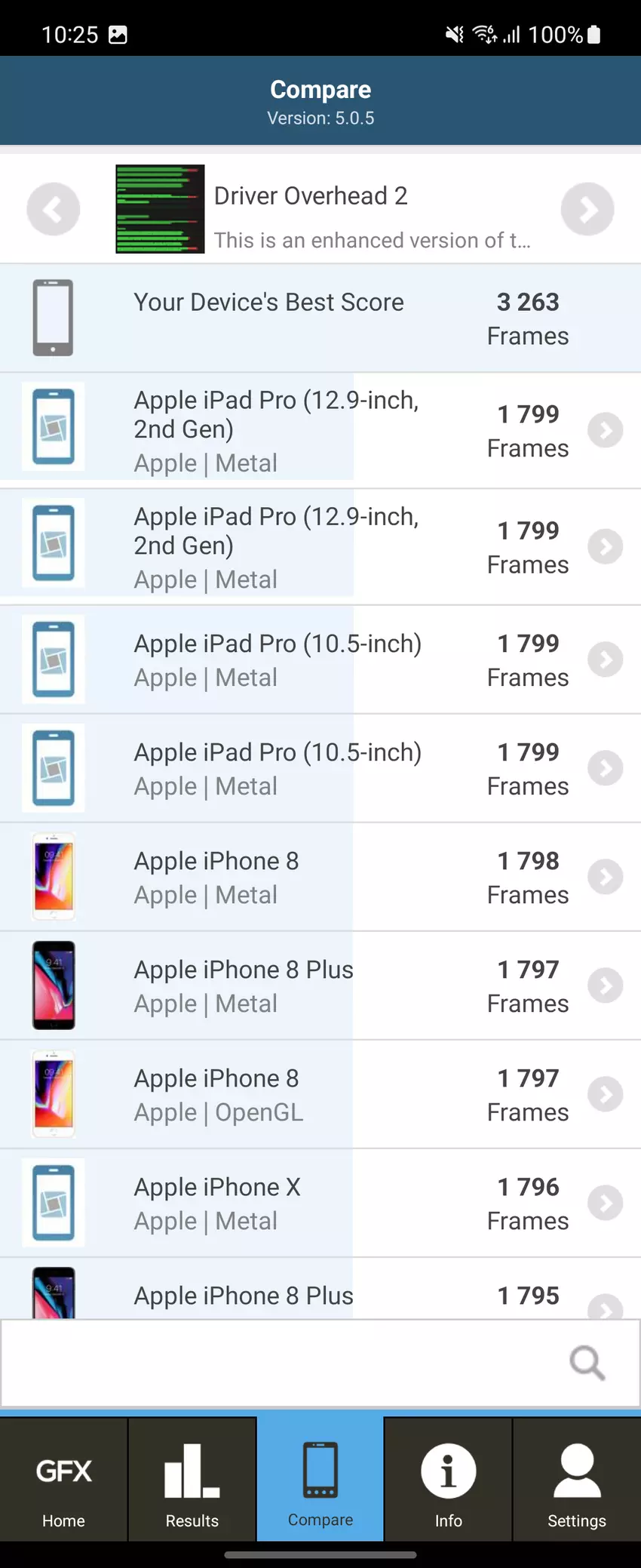
Task: Open Apple iPhone 8 OpenGL result
Action: 320,1094
